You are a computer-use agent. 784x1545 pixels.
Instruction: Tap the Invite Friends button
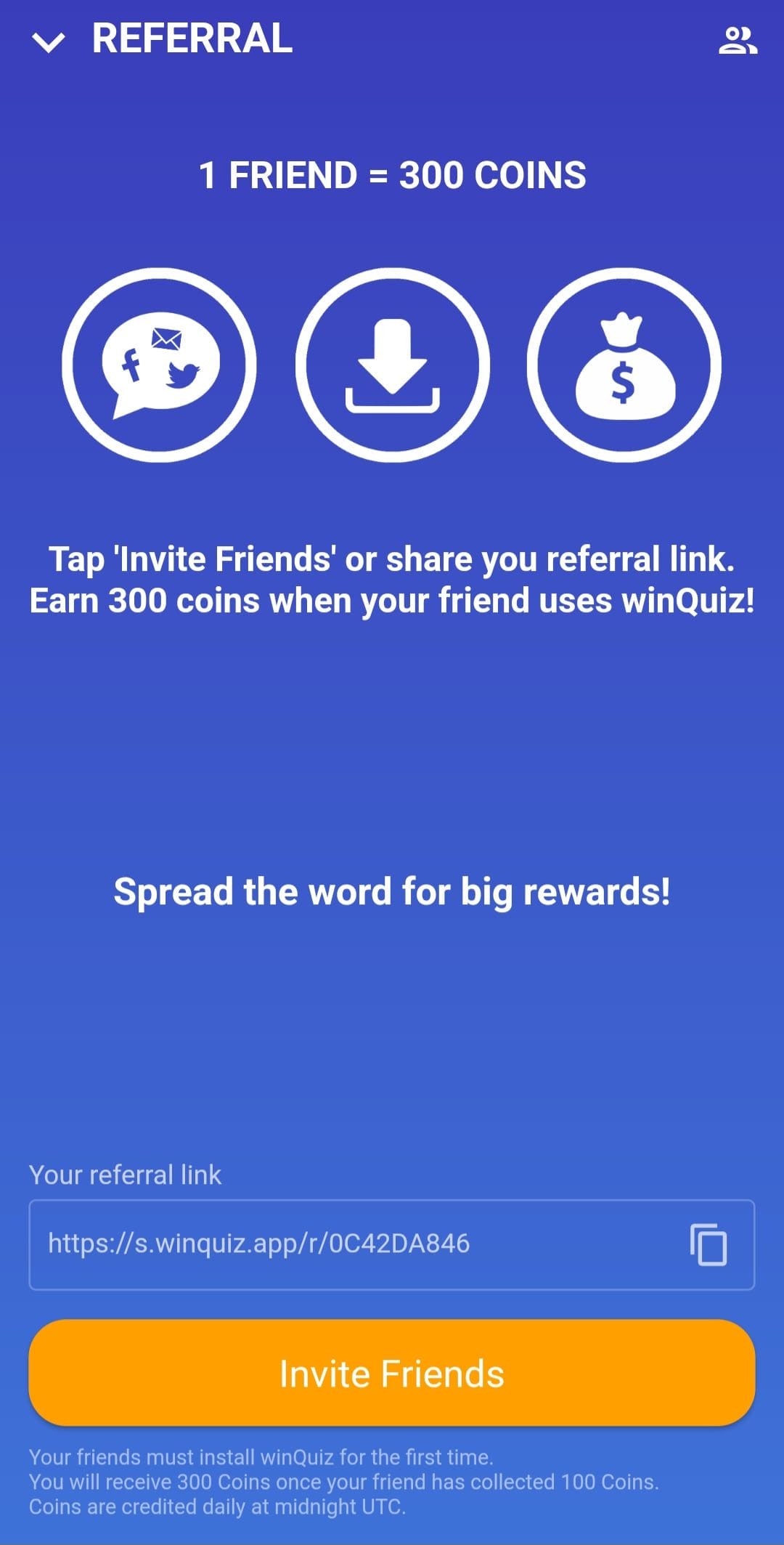[x=392, y=1373]
